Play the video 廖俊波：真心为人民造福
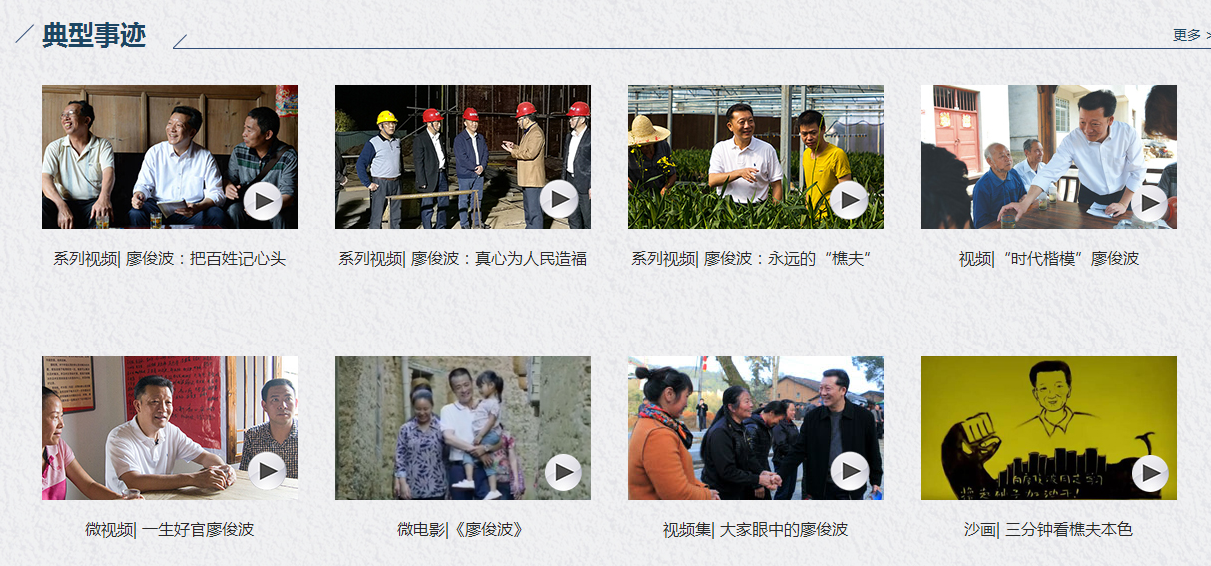Viewport: 1211px width, 566px height. 558,200
